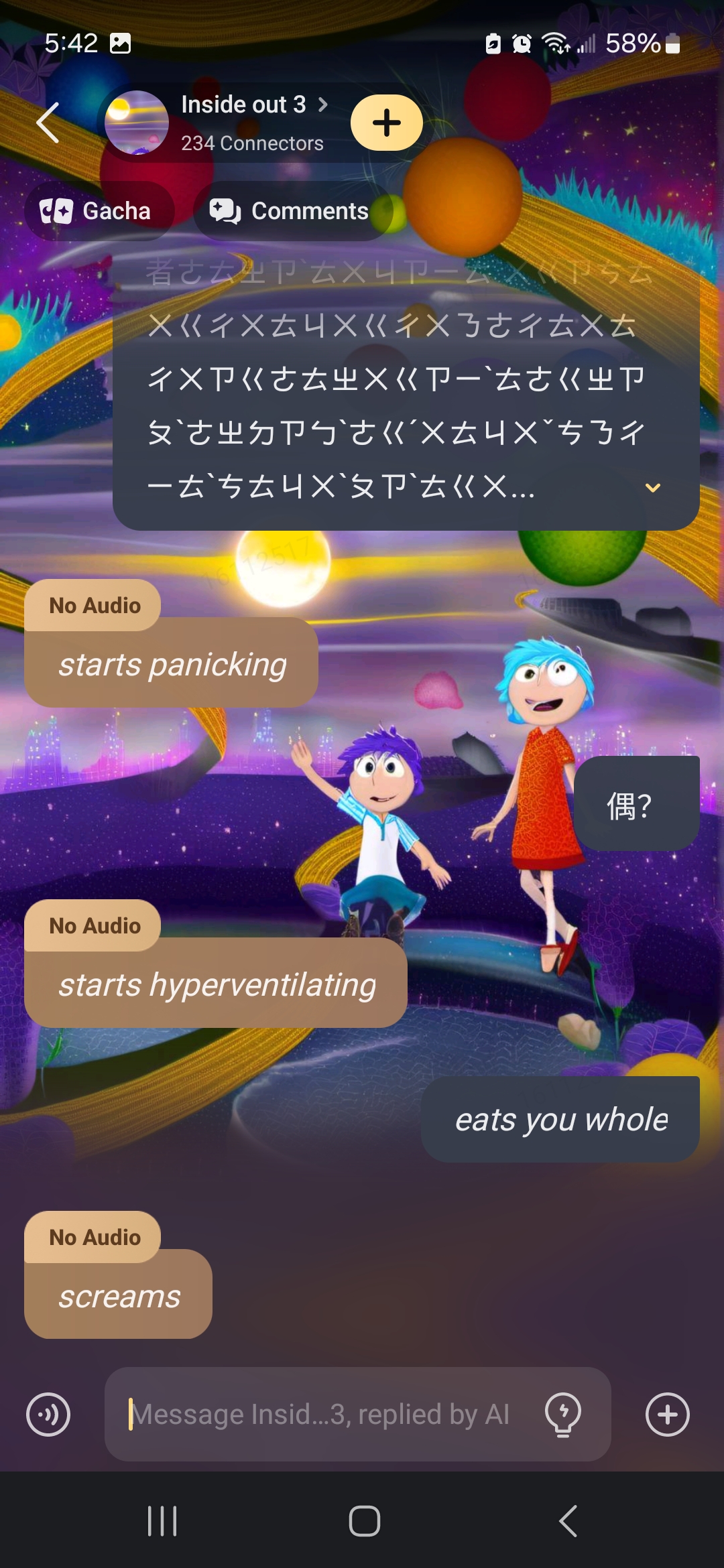Tap the yellow plus connect button

[386, 123]
